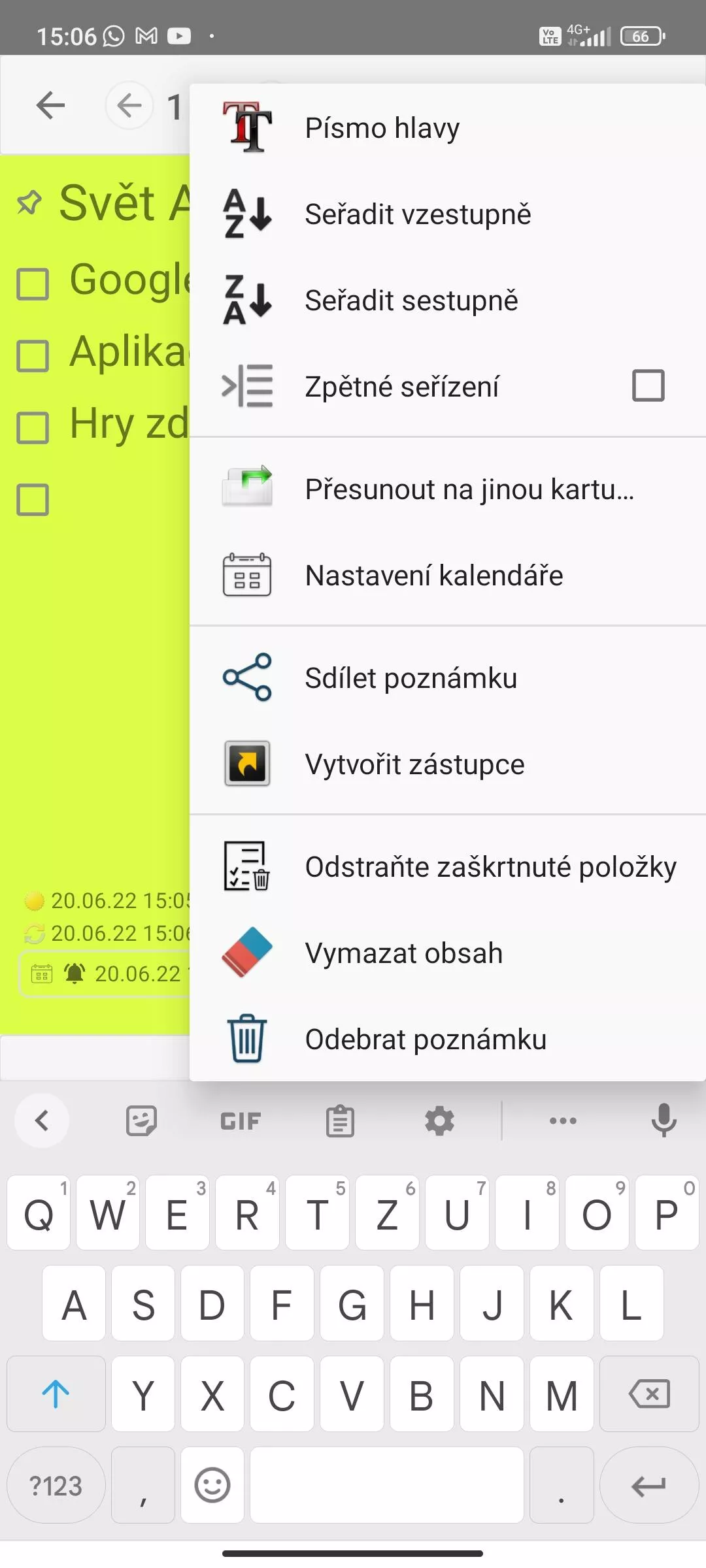Tap the keyboard backspace key
This screenshot has width=706, height=1568.
coord(649,1394)
